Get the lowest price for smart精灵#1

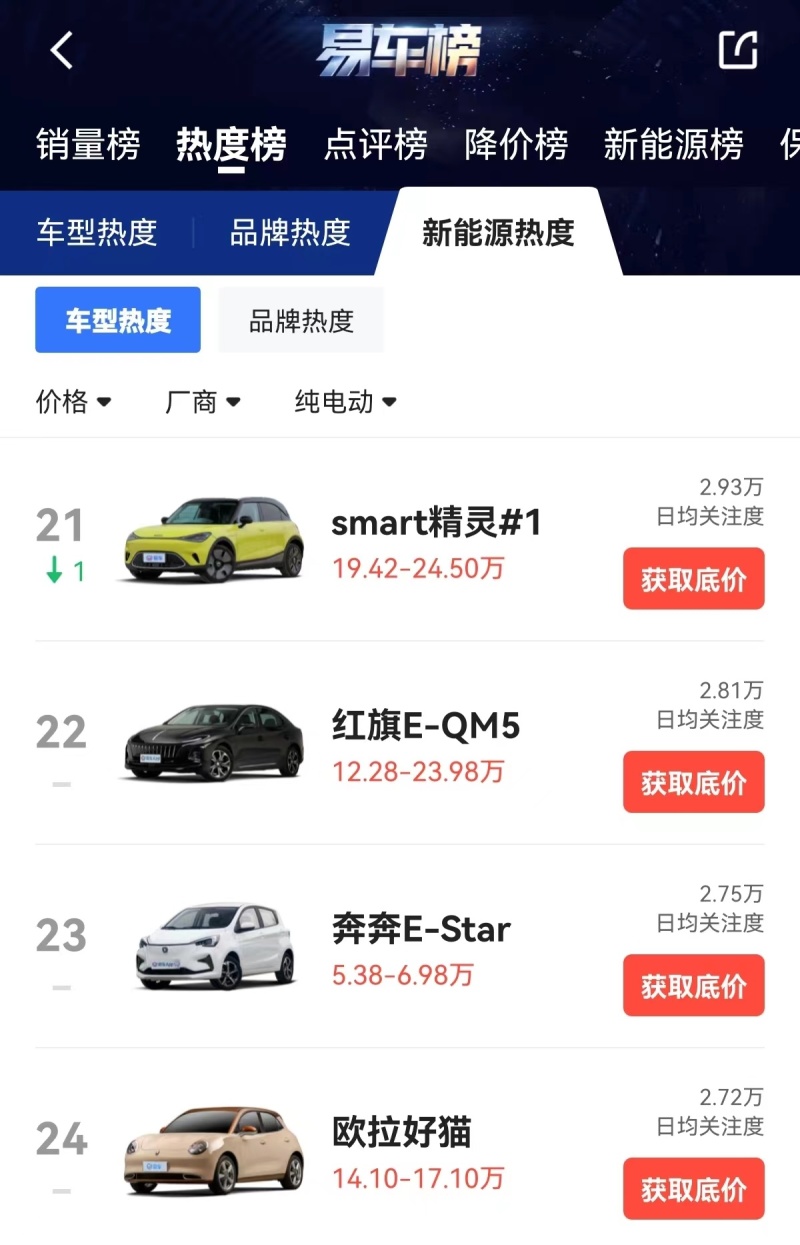(693, 579)
